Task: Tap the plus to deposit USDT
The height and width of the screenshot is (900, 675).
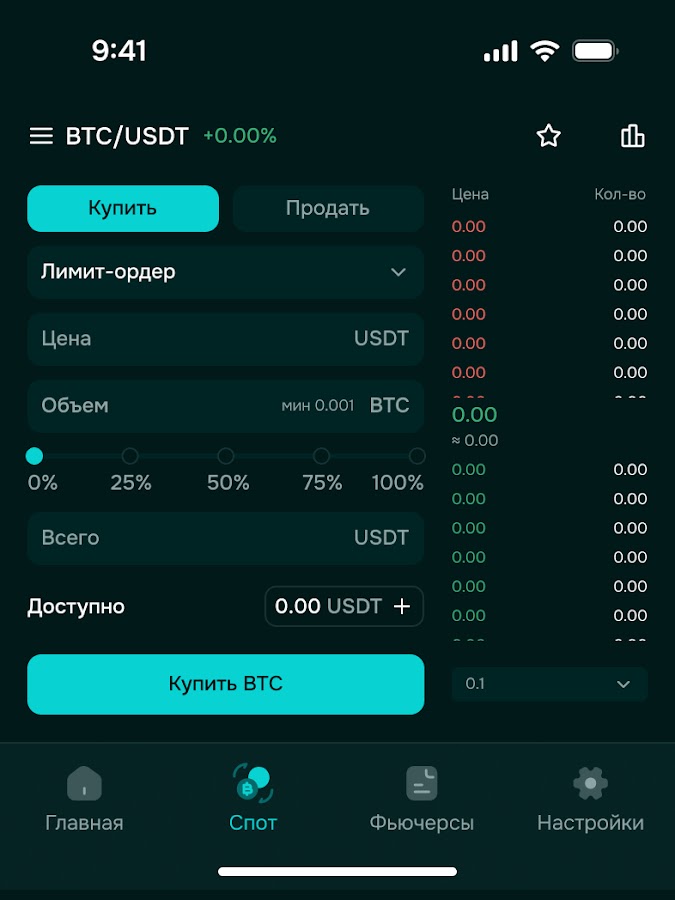Action: (402, 606)
